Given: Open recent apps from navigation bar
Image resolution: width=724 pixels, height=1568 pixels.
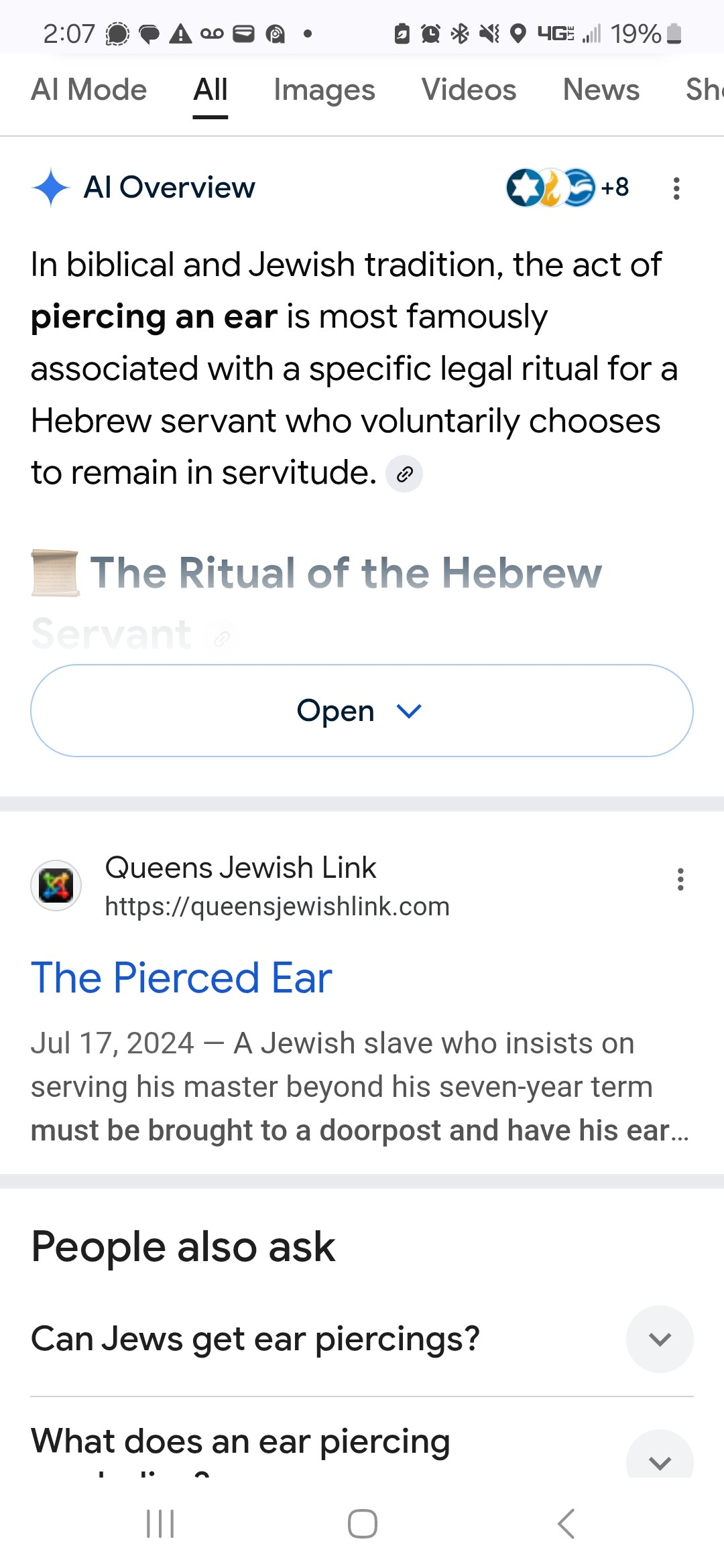Looking at the screenshot, I should (160, 1524).
